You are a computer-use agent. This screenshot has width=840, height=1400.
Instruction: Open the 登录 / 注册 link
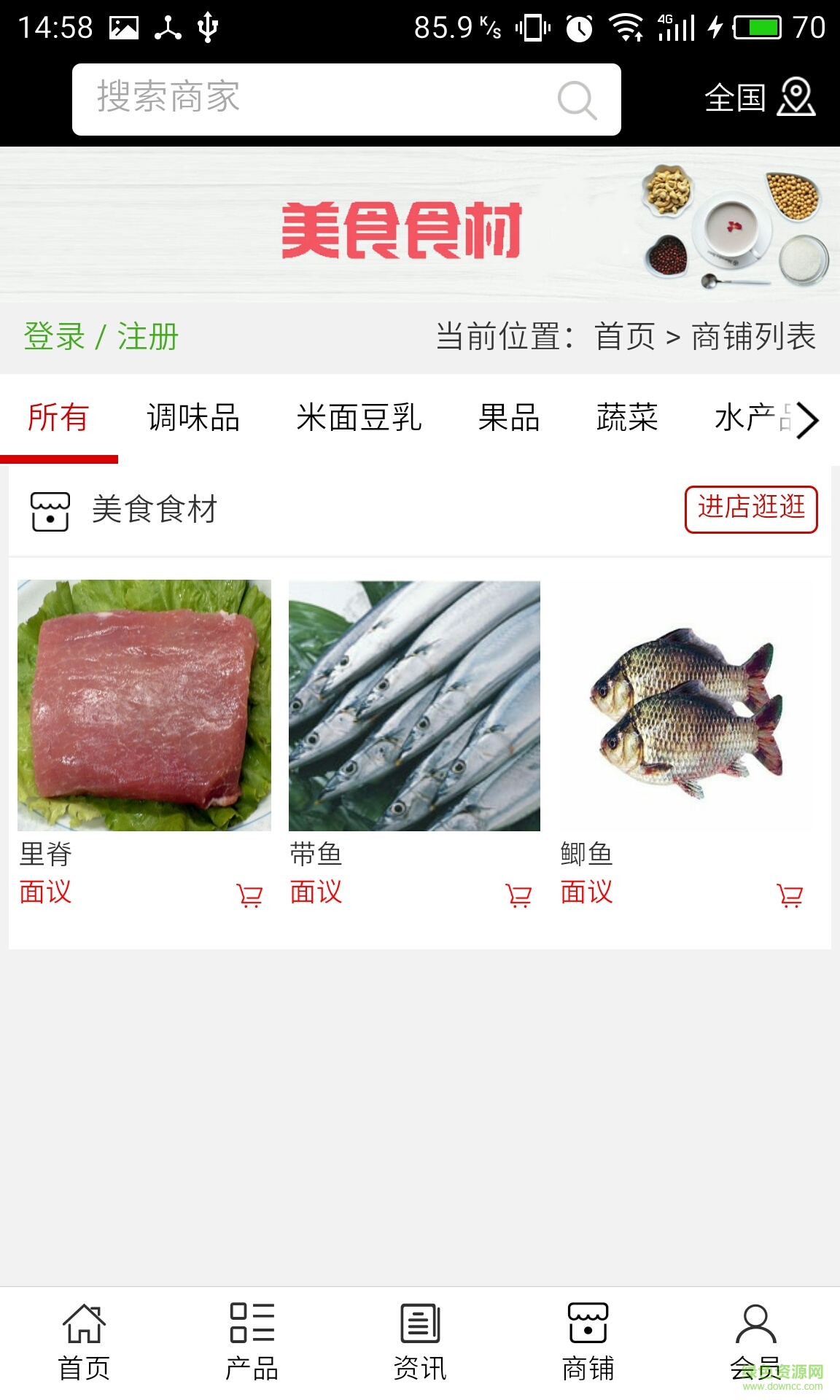click(x=101, y=337)
